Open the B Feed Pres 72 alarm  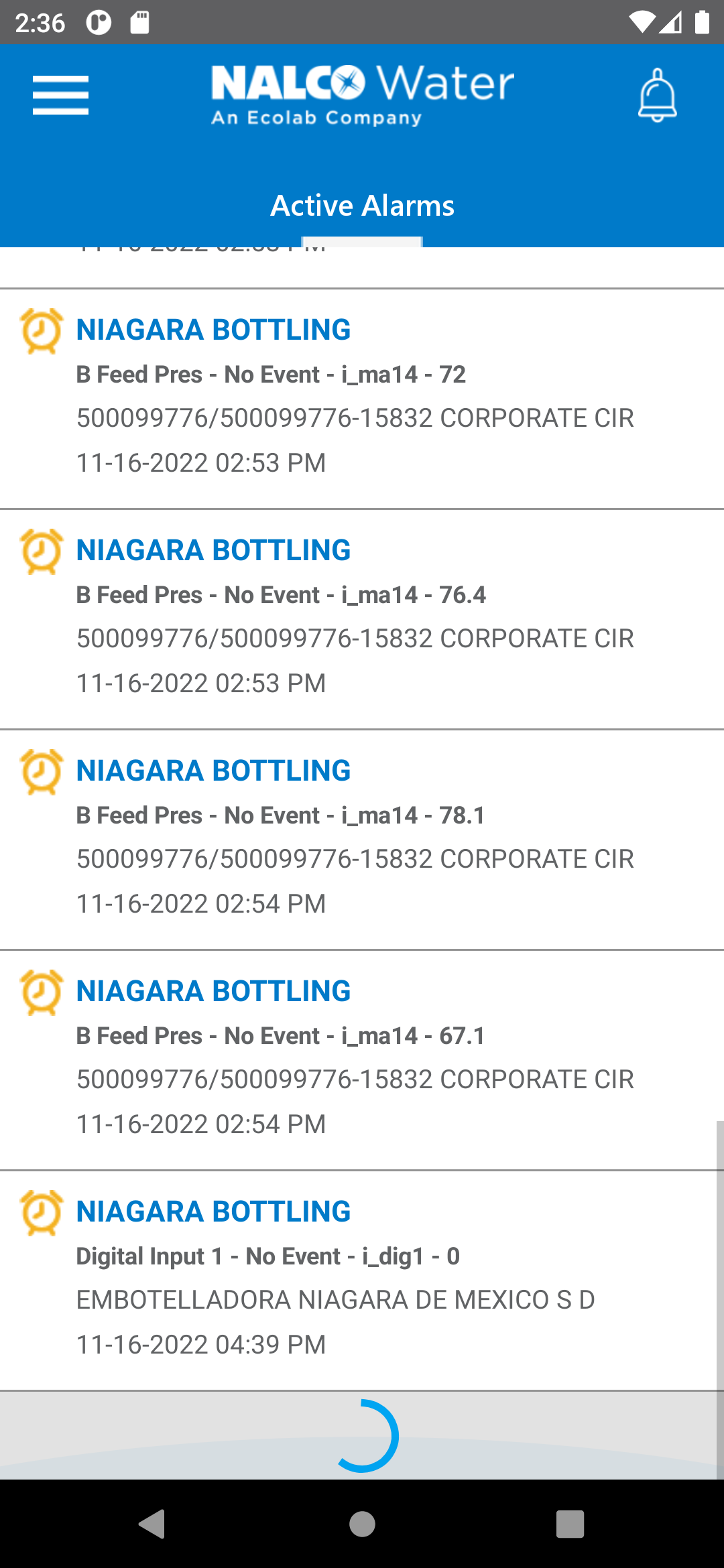click(362, 397)
